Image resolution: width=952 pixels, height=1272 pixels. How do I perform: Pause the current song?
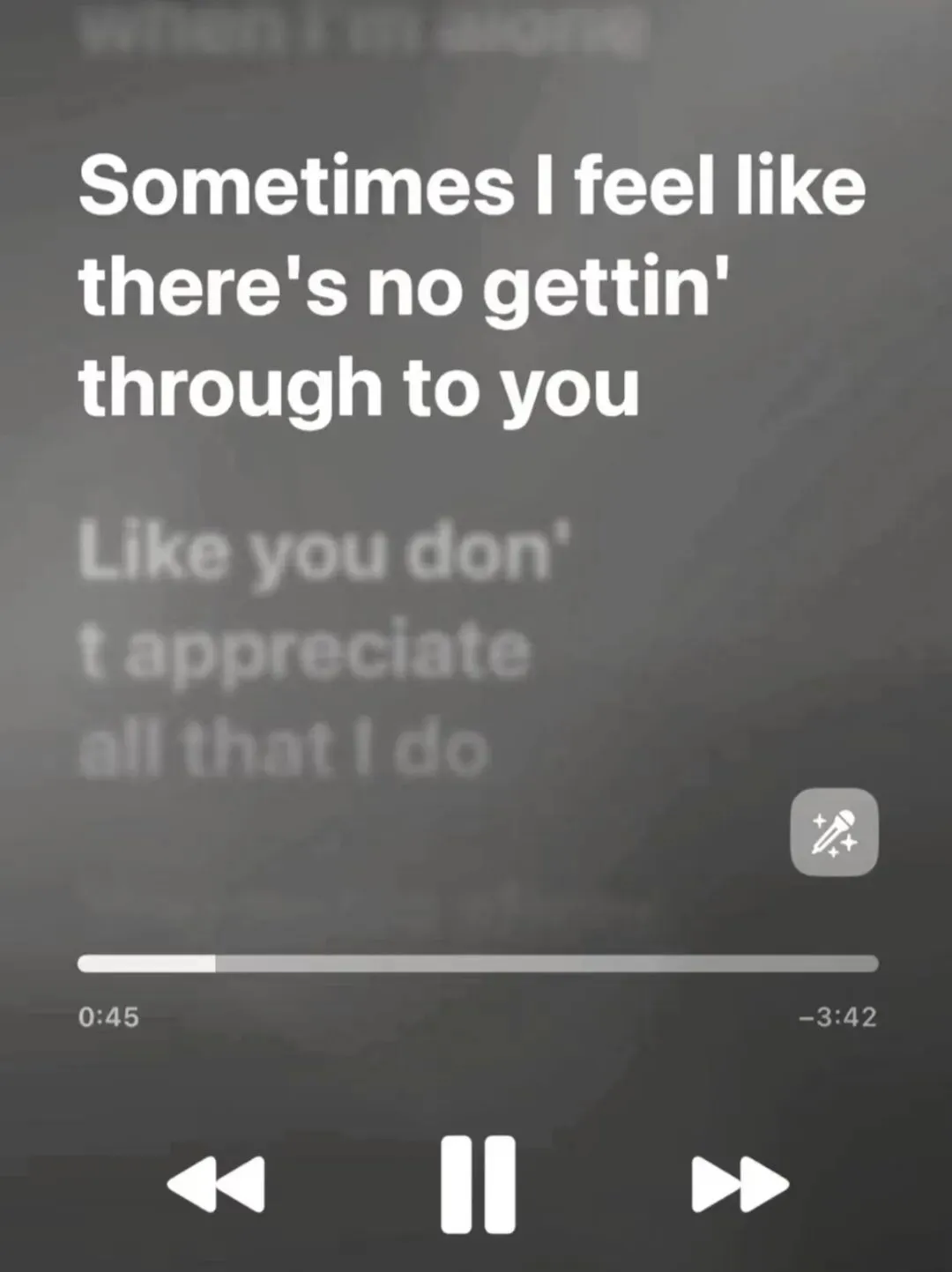point(478,1184)
